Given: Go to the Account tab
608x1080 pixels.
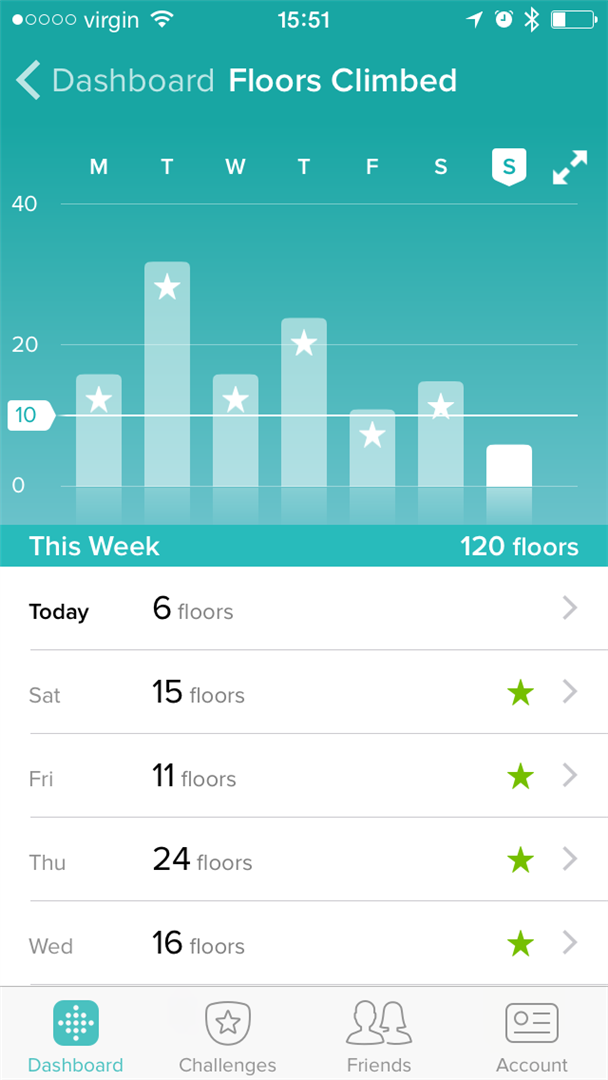Looking at the screenshot, I should 531,1036.
